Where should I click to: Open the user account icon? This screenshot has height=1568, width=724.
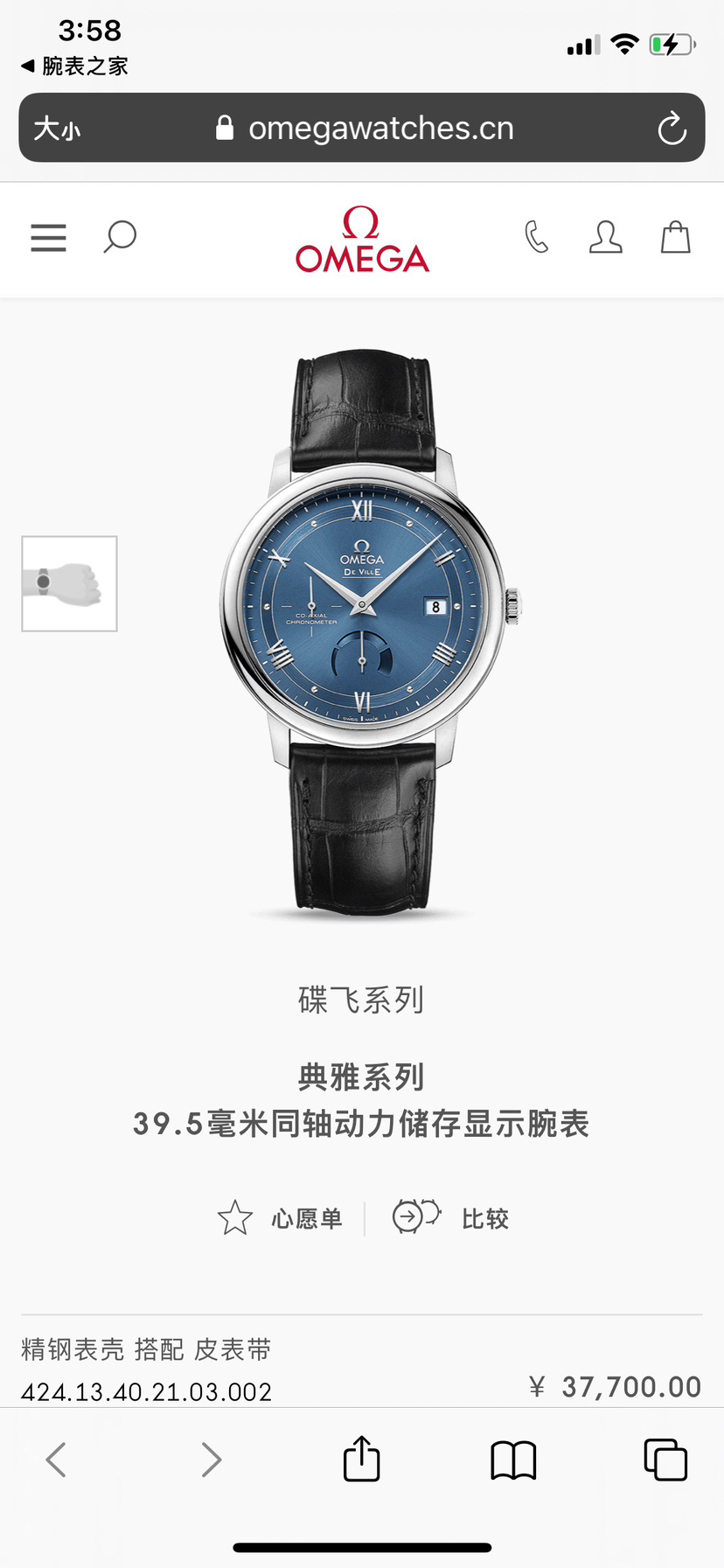click(605, 237)
